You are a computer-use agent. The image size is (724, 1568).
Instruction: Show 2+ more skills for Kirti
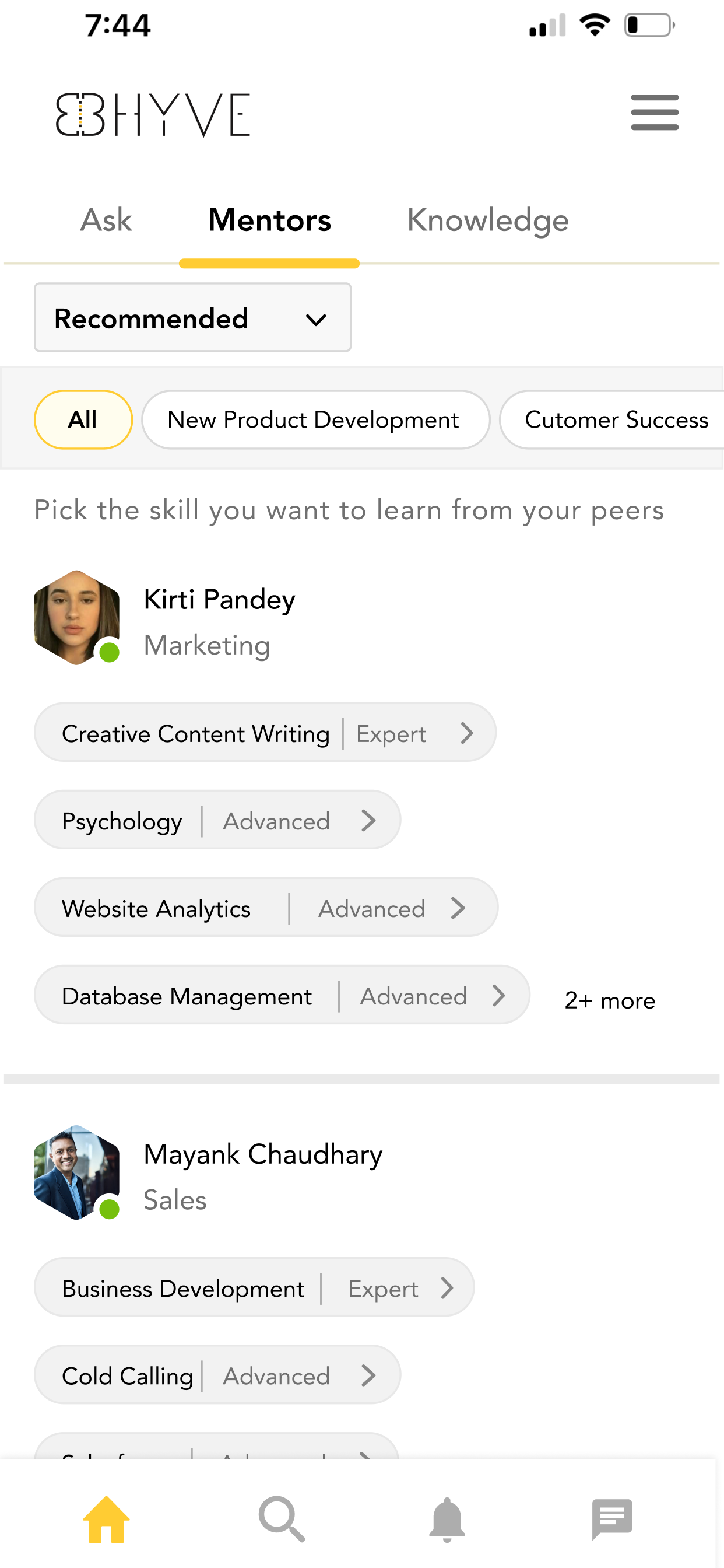610,1000
